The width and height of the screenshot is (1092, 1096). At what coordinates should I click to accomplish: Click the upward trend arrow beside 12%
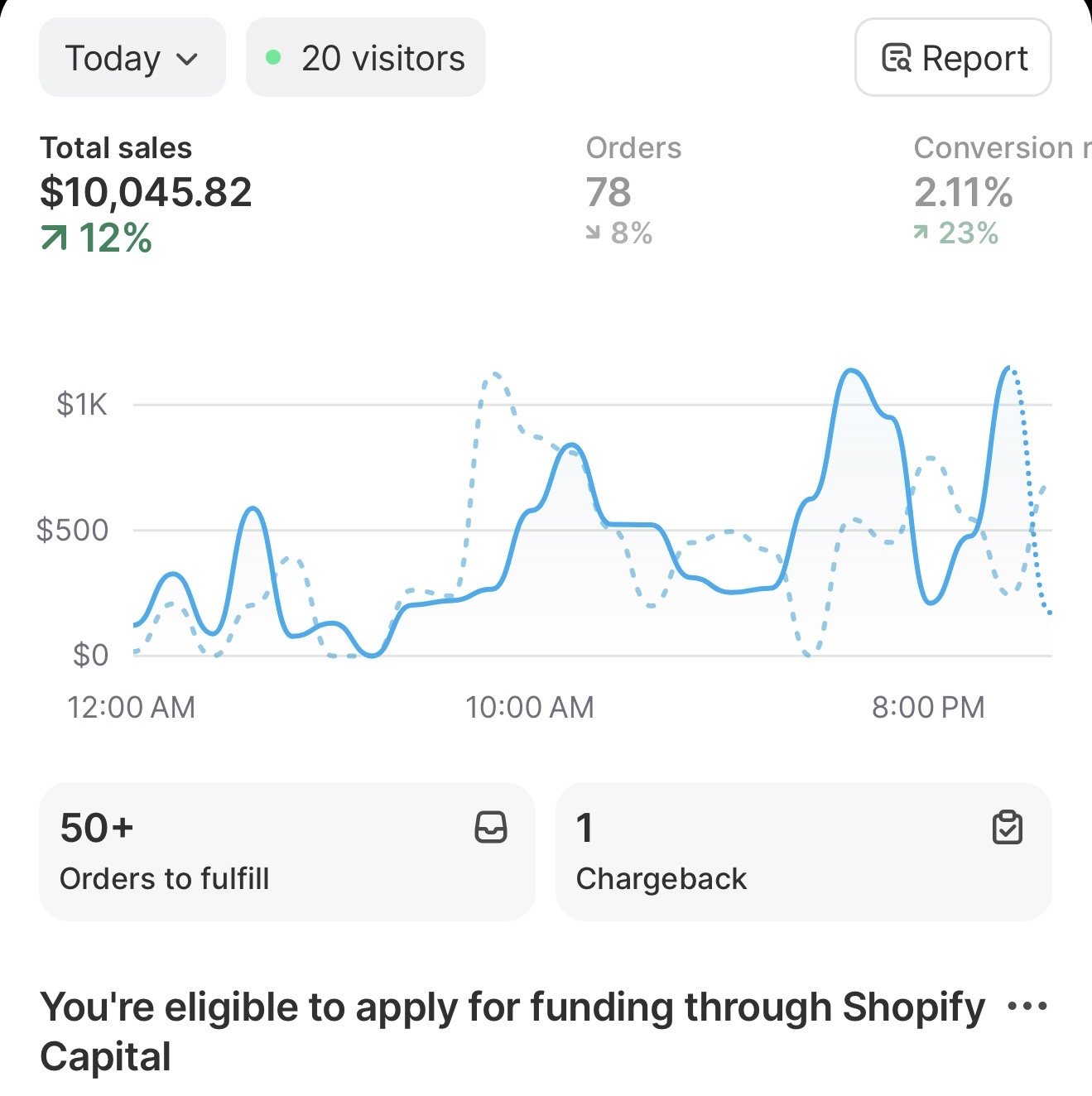[x=55, y=238]
